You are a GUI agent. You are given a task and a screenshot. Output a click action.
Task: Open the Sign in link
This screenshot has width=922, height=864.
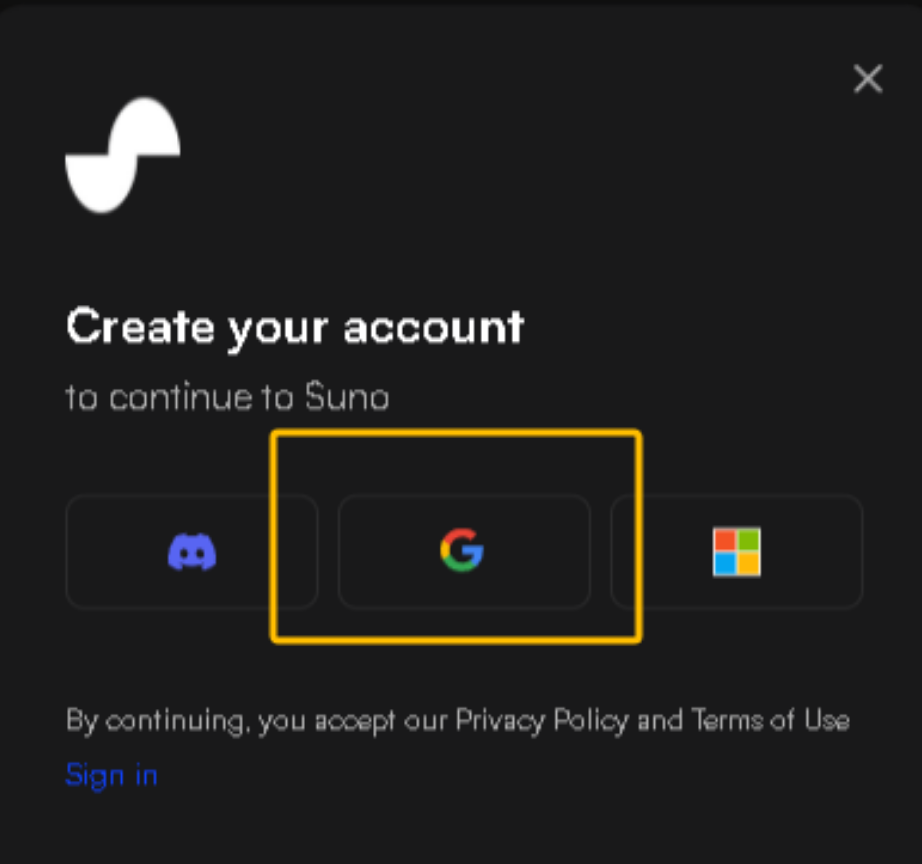click(111, 775)
